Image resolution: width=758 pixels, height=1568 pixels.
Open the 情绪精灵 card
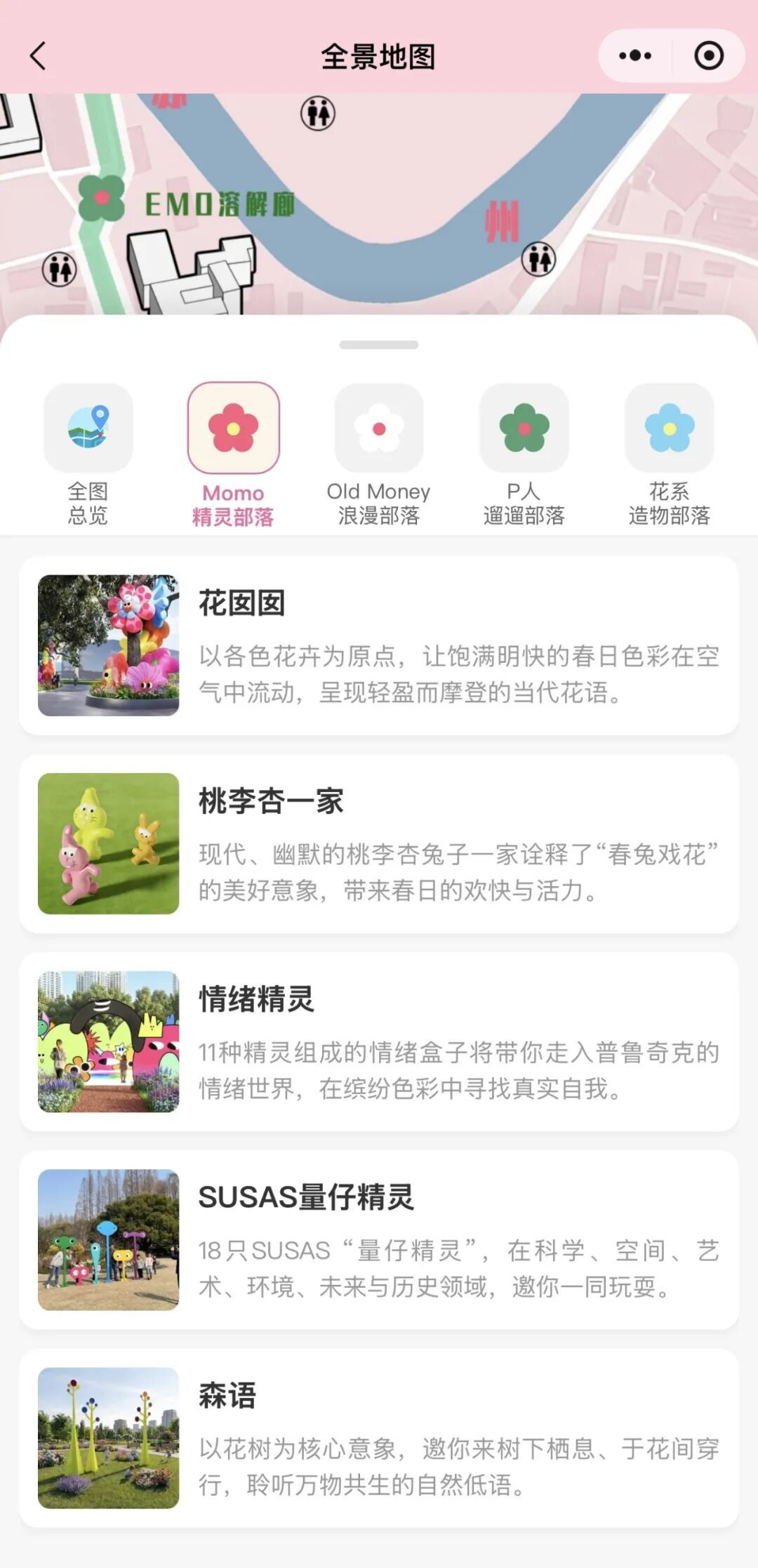coord(379,1041)
